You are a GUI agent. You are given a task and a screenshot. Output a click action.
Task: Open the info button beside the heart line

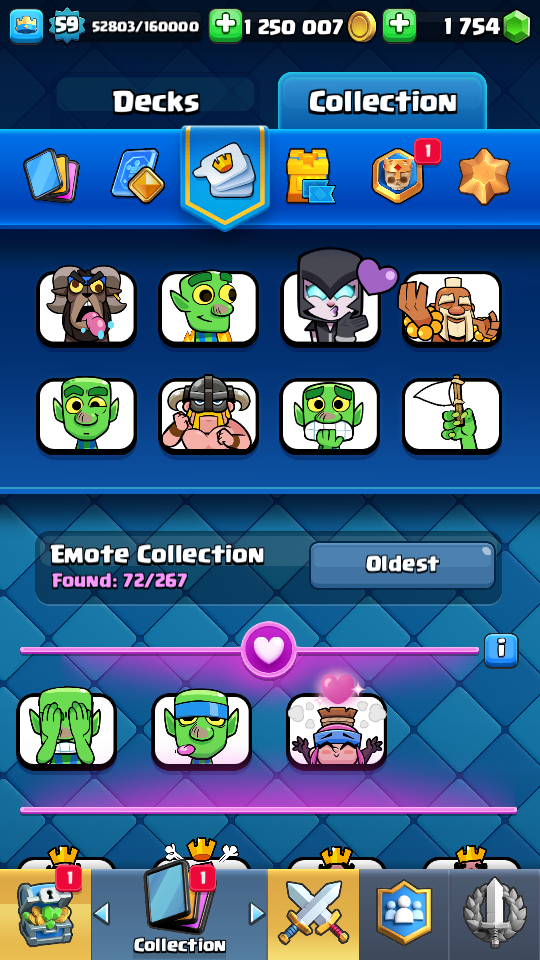[501, 650]
